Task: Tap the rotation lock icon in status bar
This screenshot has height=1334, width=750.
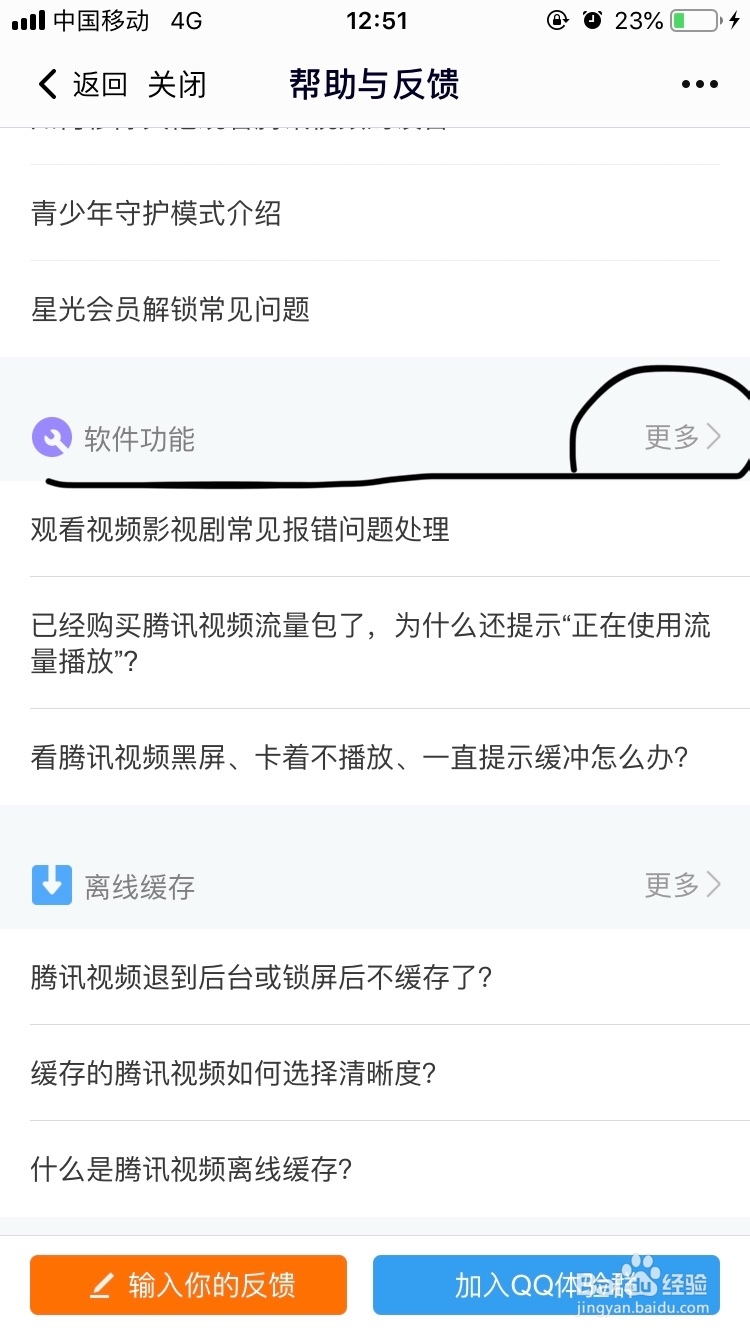Action: [557, 20]
